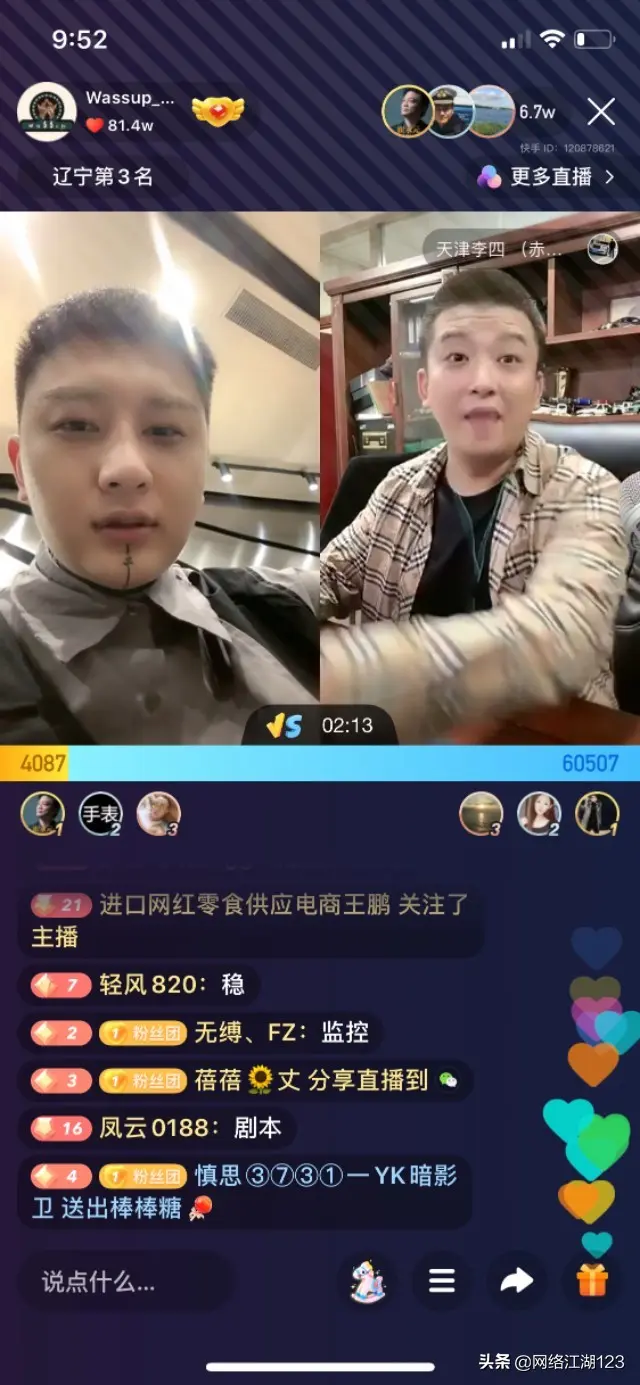
Task: Tap the winged heart badge icon
Action: pyautogui.click(x=219, y=111)
